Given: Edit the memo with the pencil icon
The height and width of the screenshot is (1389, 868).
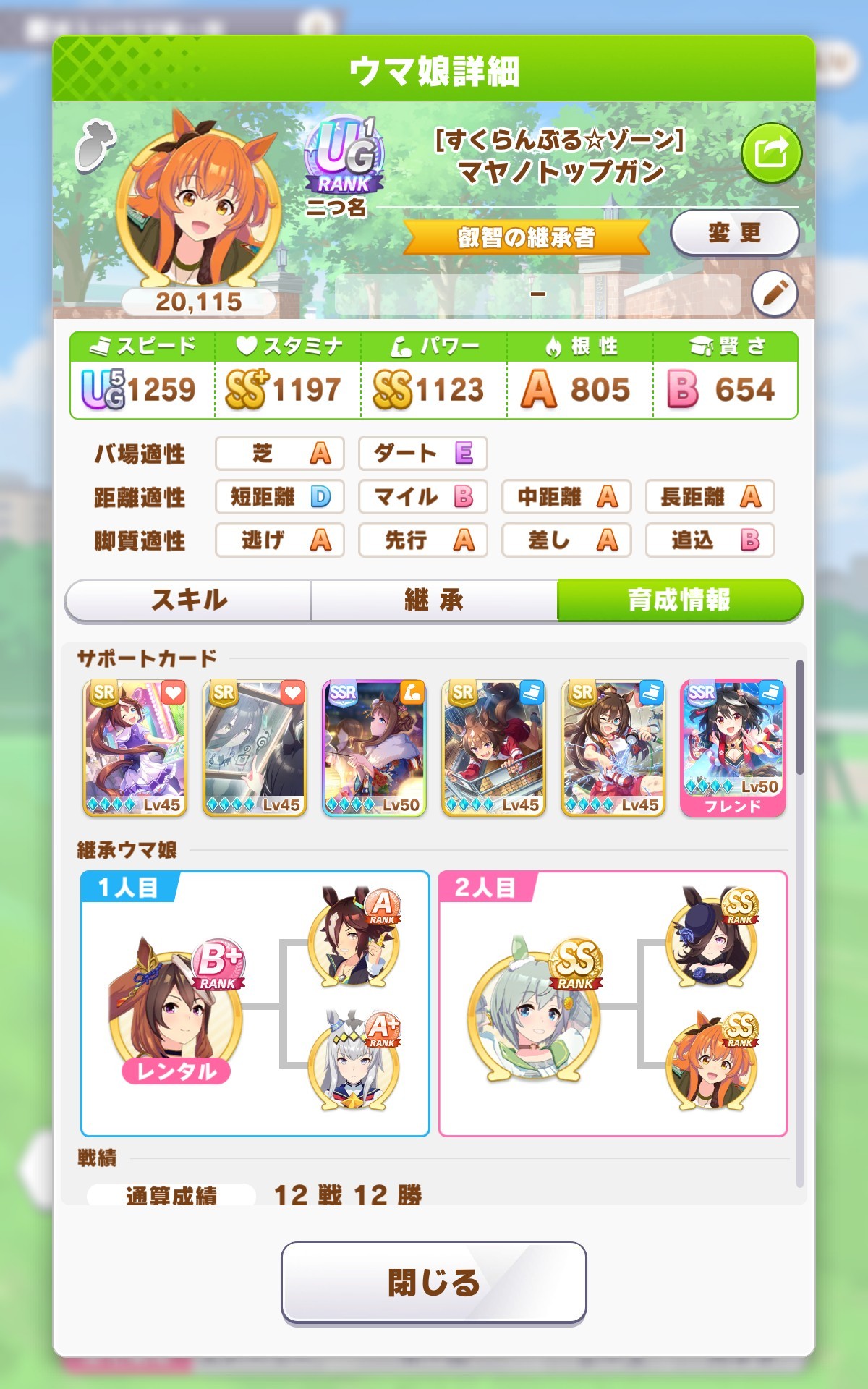Looking at the screenshot, I should coord(774,294).
